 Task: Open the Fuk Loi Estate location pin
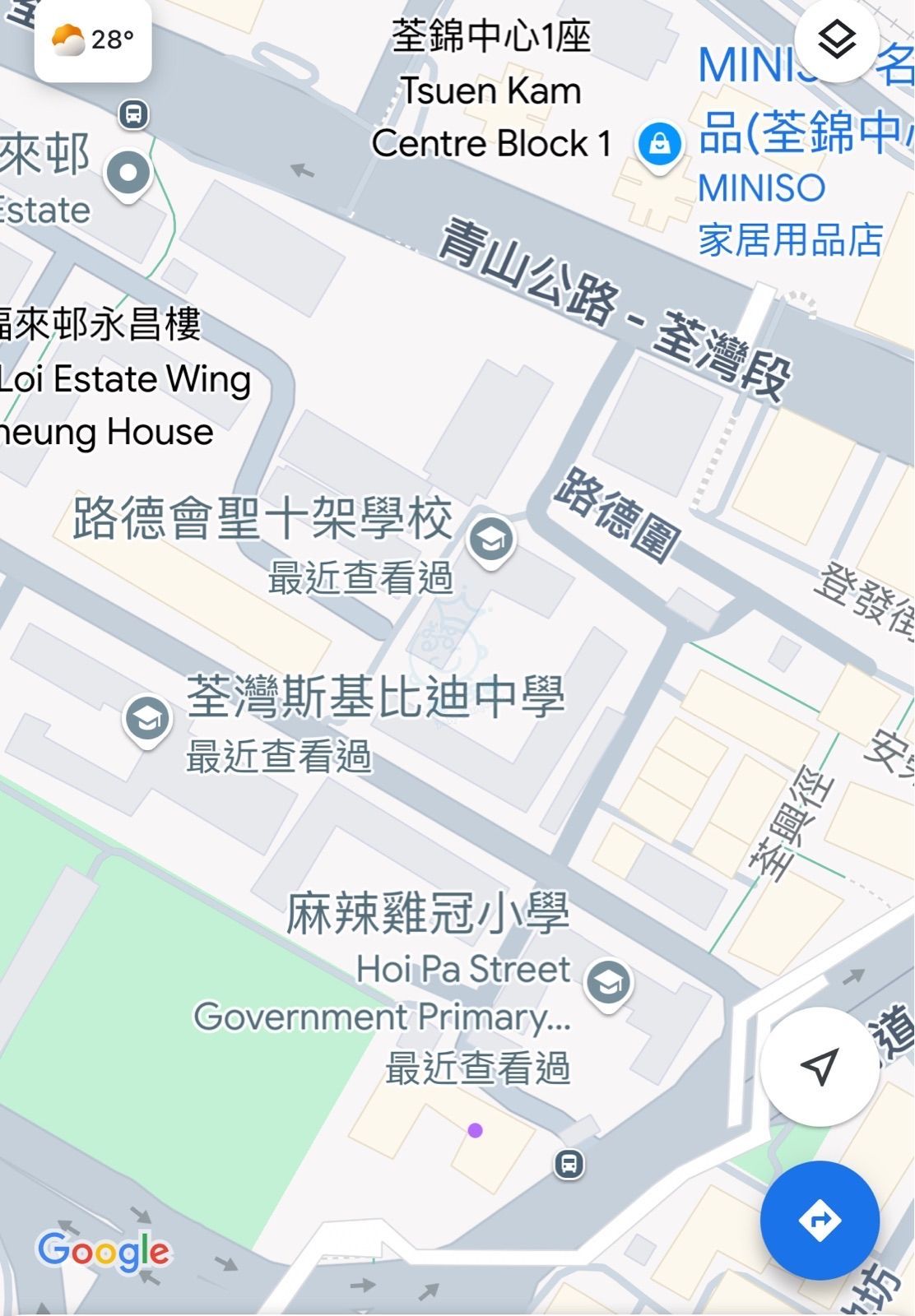pos(129,174)
